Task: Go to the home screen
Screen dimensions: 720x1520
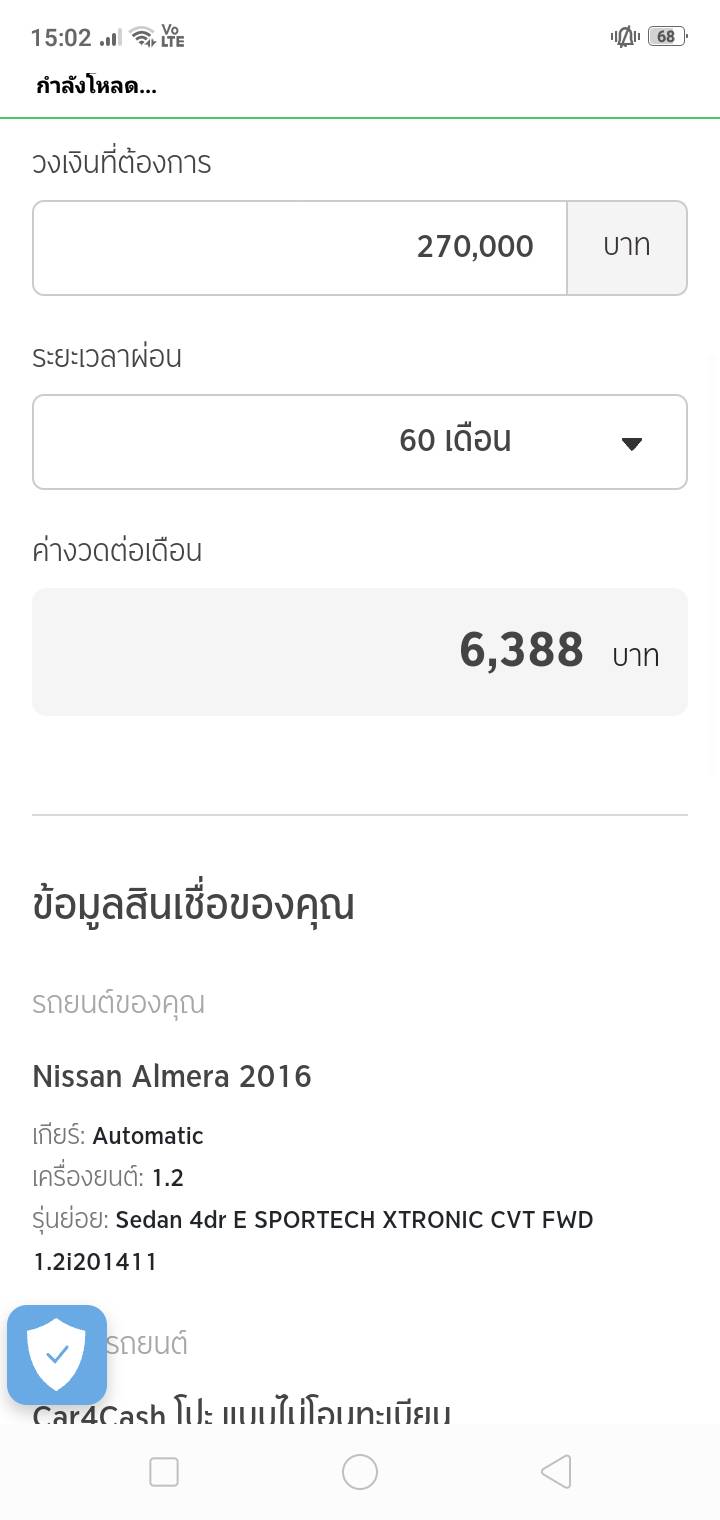Action: (x=360, y=1471)
